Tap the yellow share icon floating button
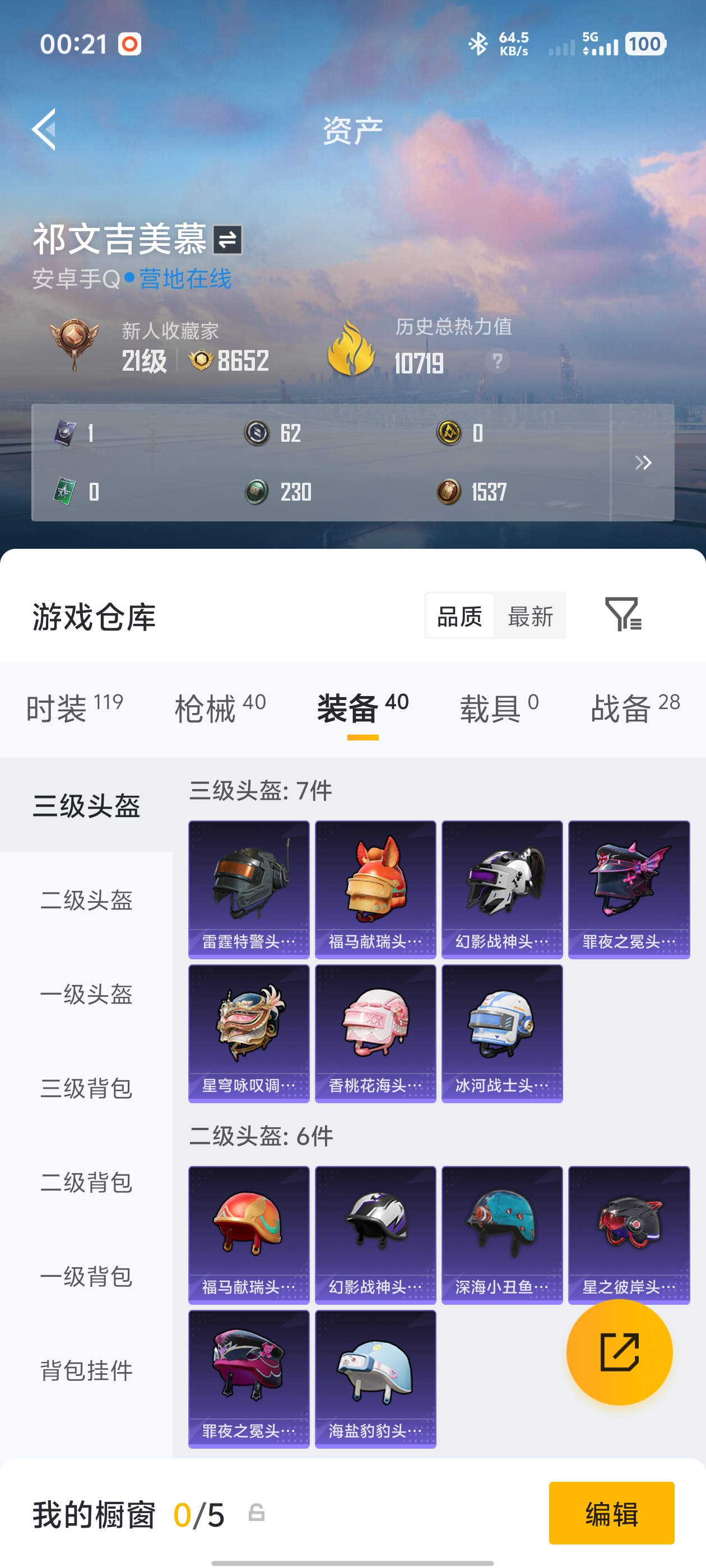Screen dimensions: 706x1568 pyautogui.click(x=620, y=1351)
